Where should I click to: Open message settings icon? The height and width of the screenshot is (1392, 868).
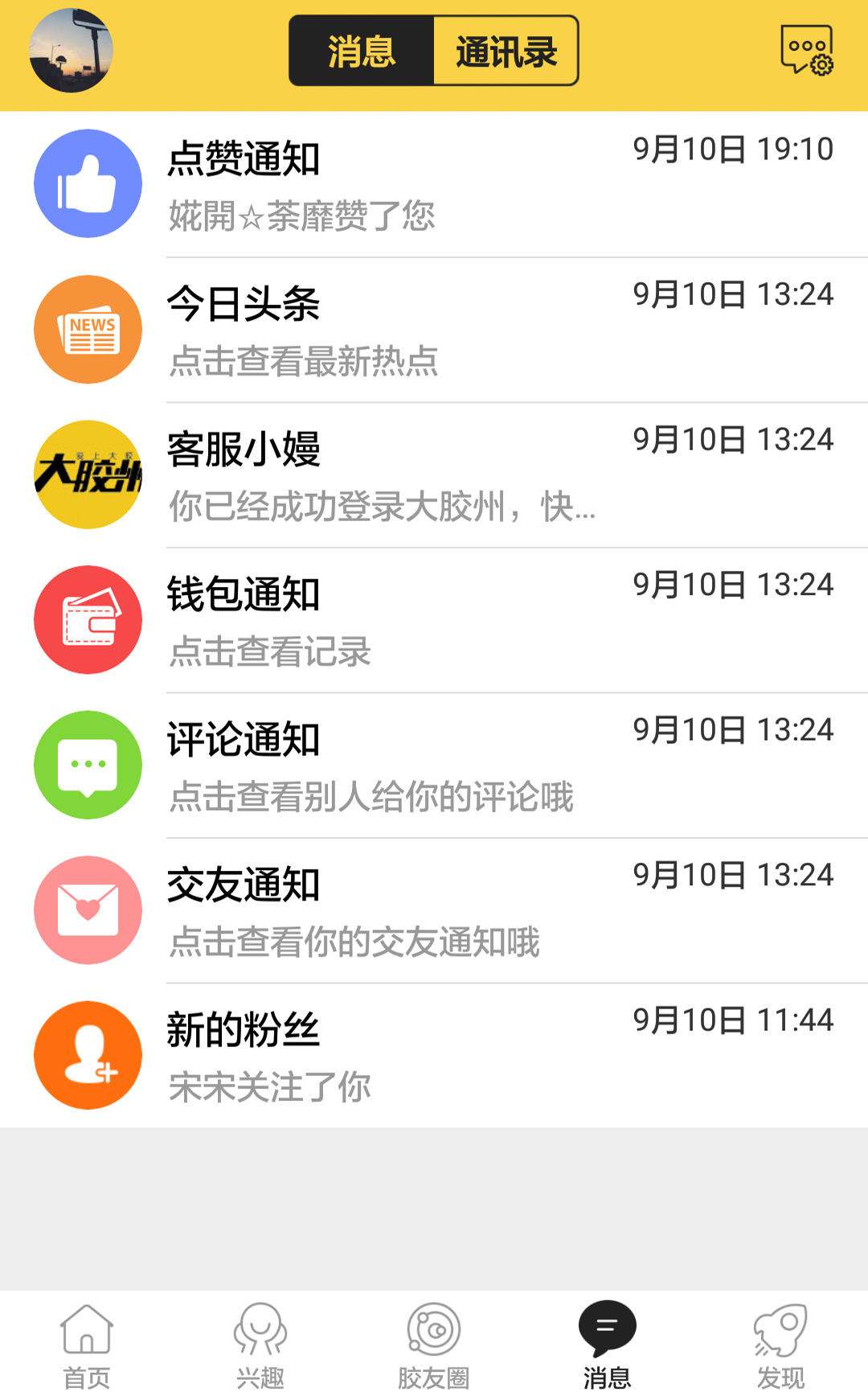pyautogui.click(x=806, y=51)
